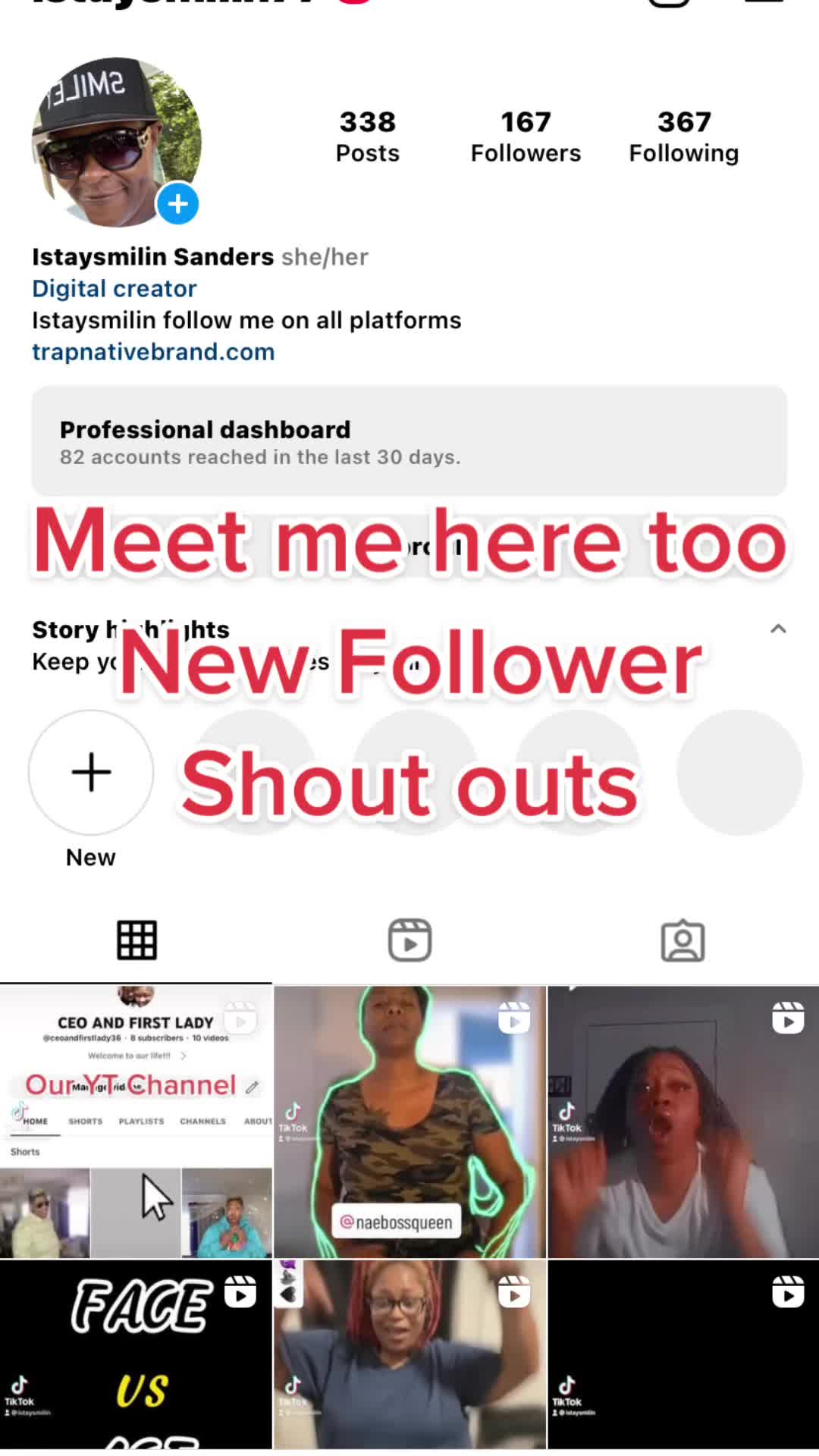Switch to the posts grid tab
Screen dimensions: 819x1456
click(x=136, y=940)
